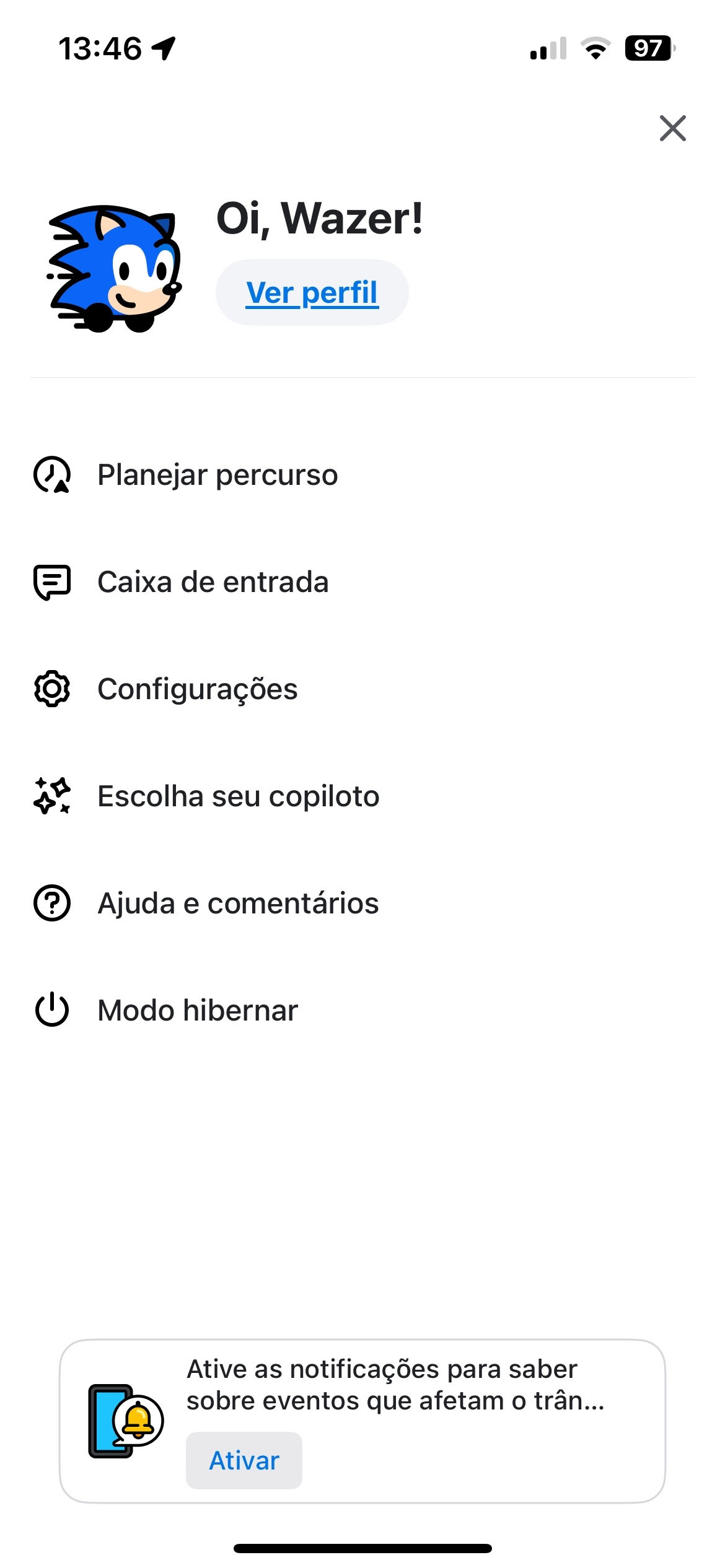The height and width of the screenshot is (1568, 725).
Task: Close the Waze menu with the X
Action: [672, 128]
